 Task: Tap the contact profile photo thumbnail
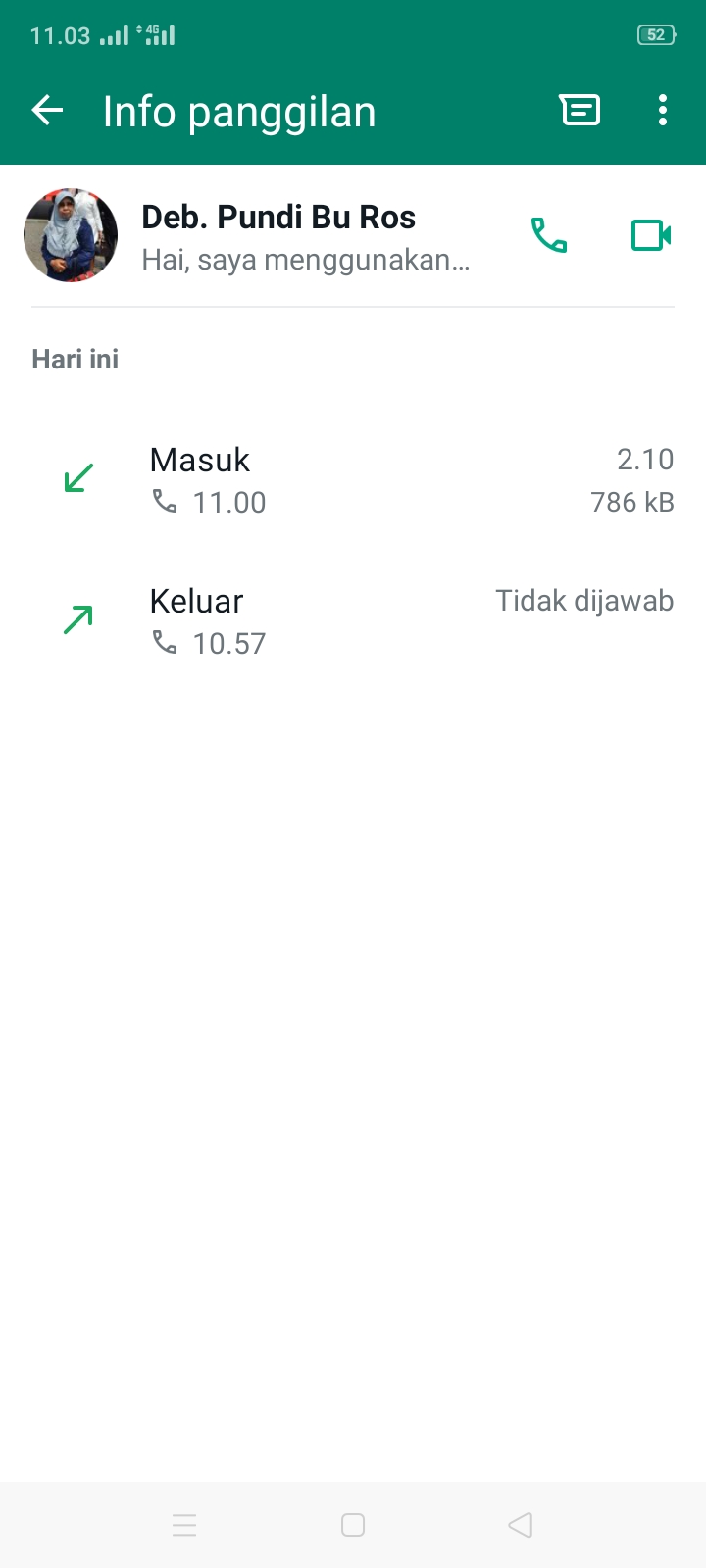tap(70, 235)
